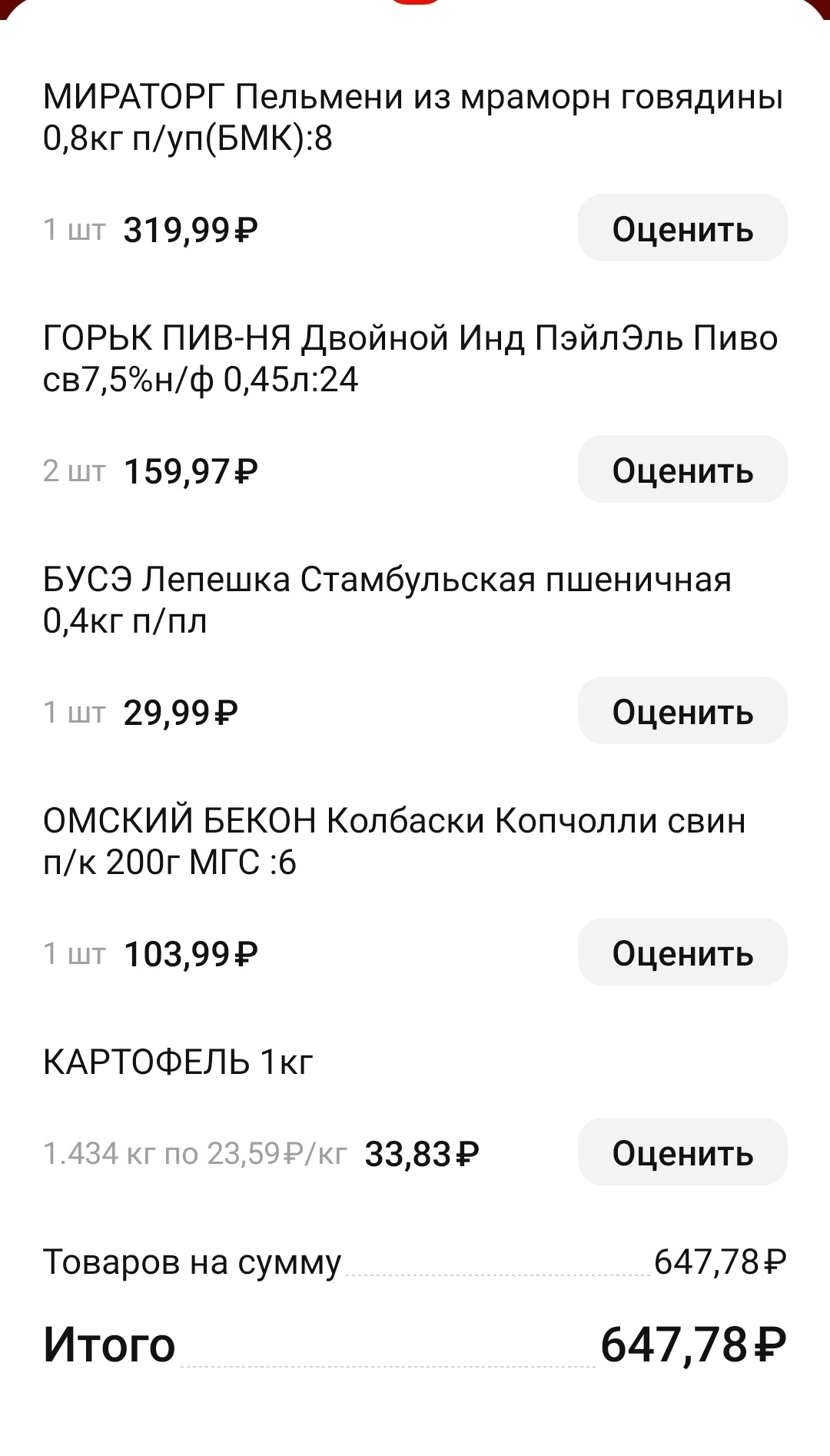This screenshot has width=830, height=1456.
Task: Rate the МИРАТОРГ Пельмени item
Action: click(x=682, y=228)
